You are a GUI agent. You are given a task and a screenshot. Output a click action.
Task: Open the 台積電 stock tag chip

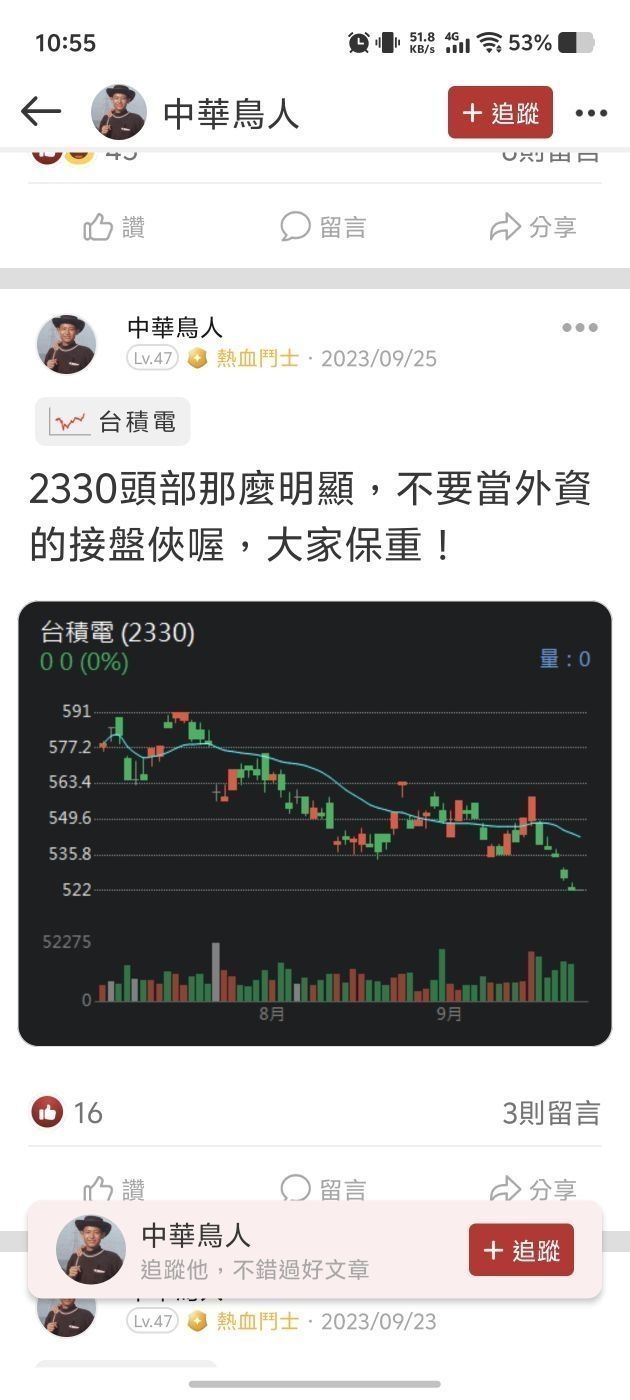tap(113, 422)
